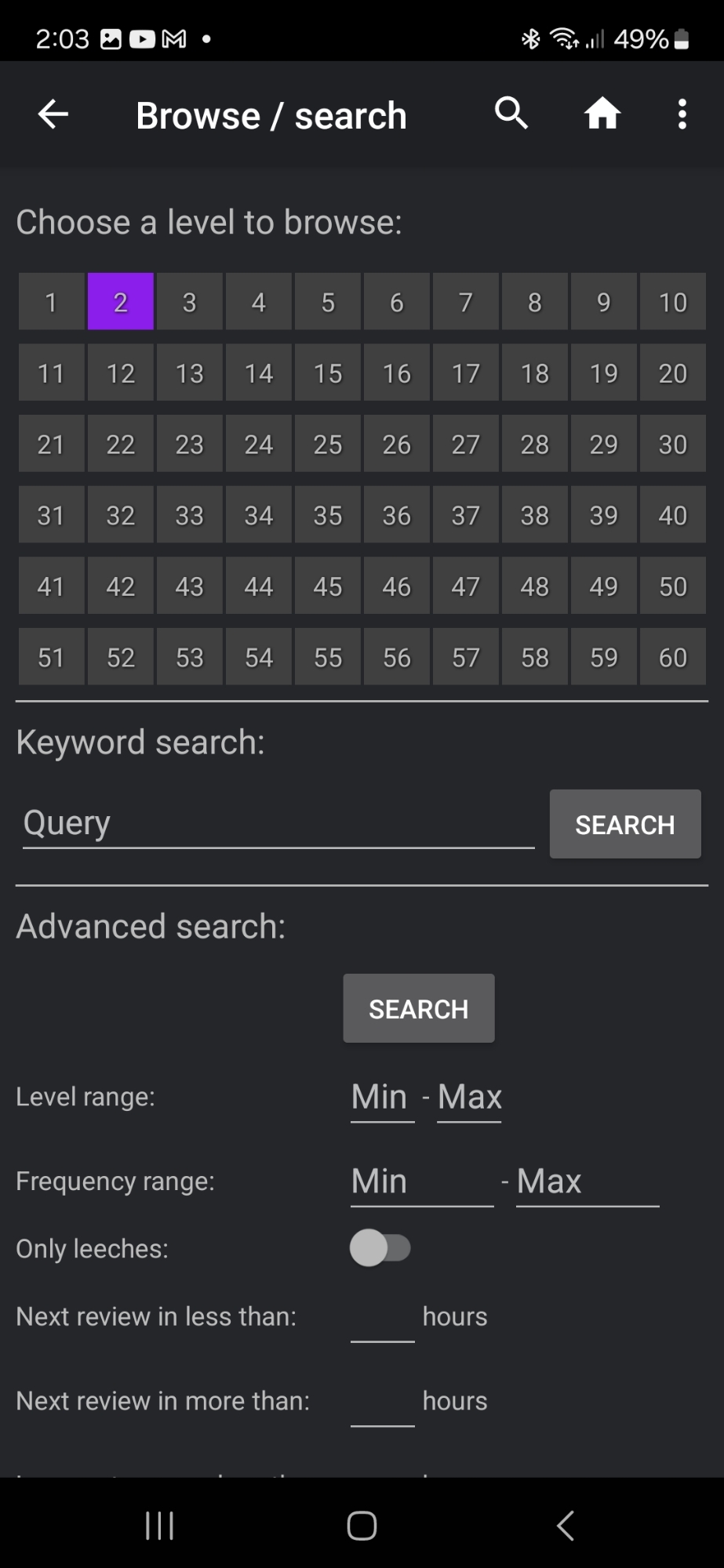Open level 37
Screen dimensions: 724x1568
coord(466,515)
